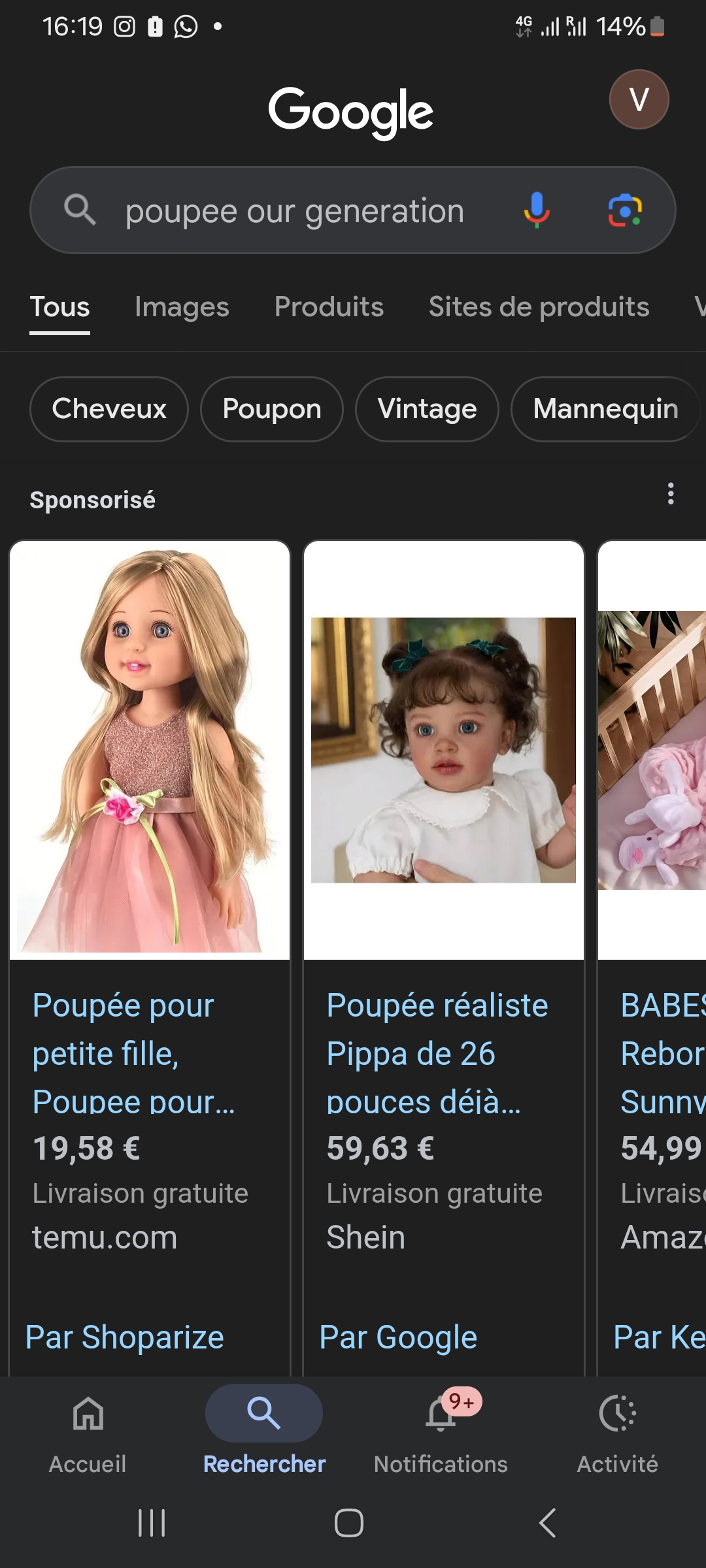The height and width of the screenshot is (1568, 706).
Task: Tap the voice search microphone icon
Action: pos(535,210)
